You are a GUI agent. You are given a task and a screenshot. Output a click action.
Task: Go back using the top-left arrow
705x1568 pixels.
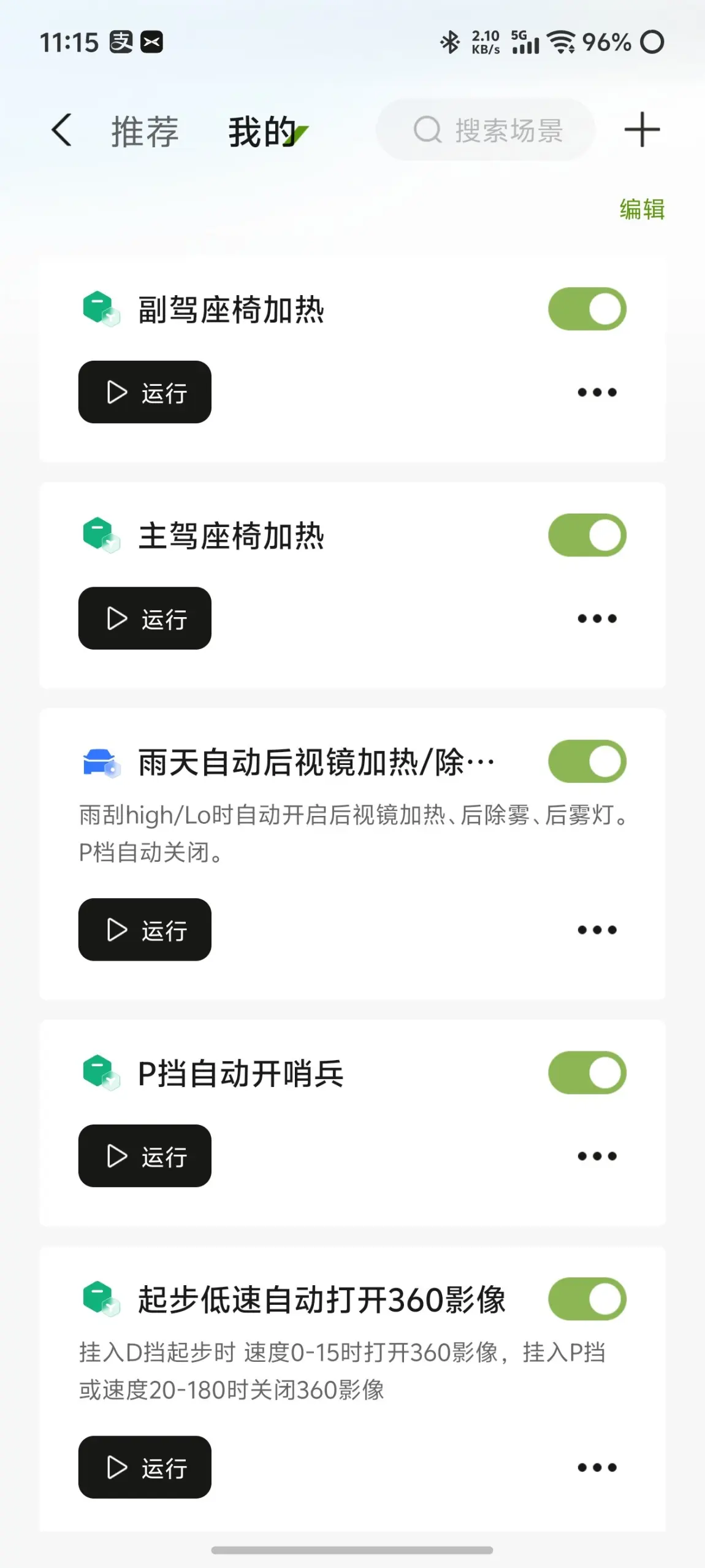(x=61, y=130)
